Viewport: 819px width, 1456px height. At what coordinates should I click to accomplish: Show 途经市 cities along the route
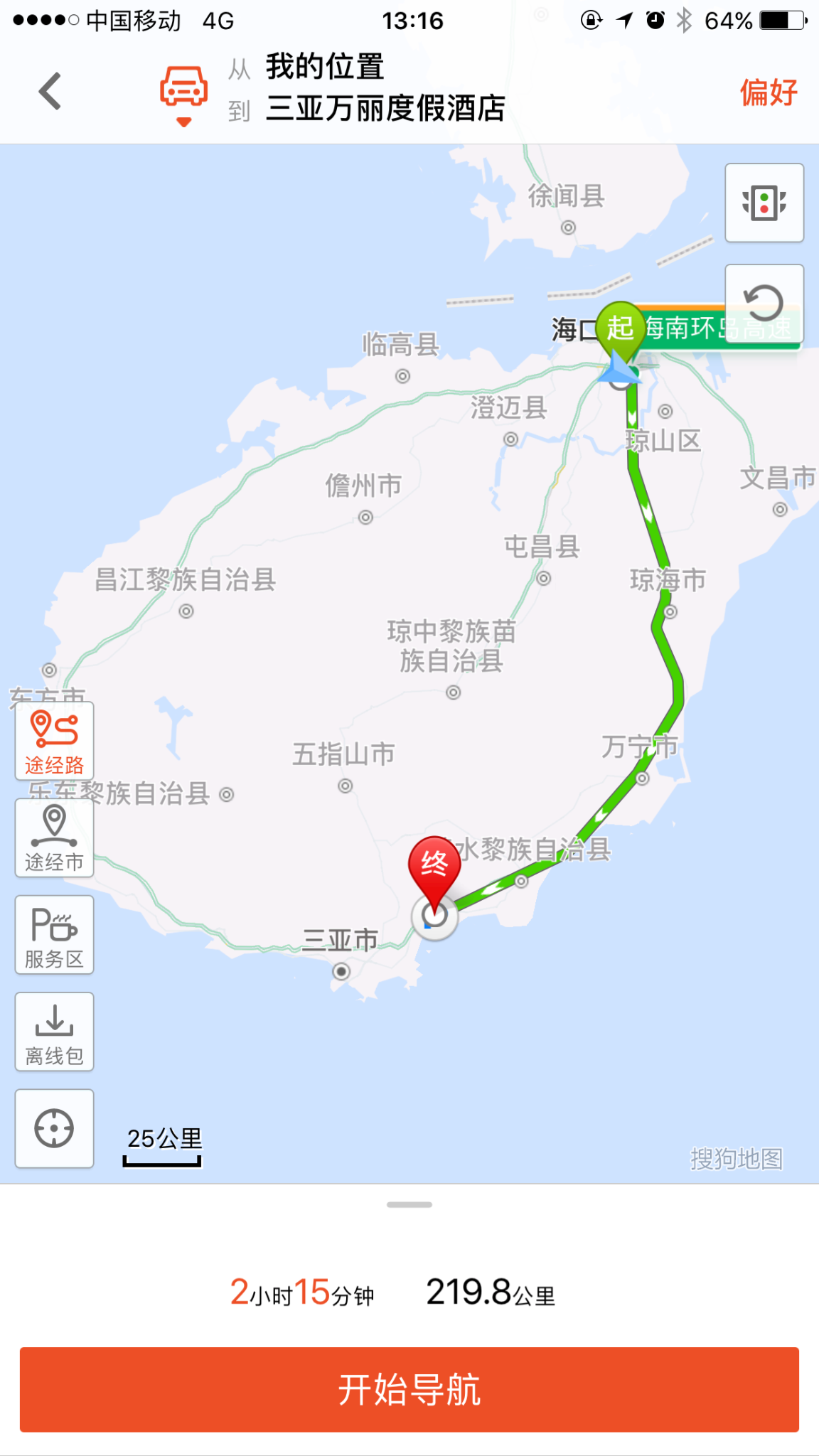point(55,837)
